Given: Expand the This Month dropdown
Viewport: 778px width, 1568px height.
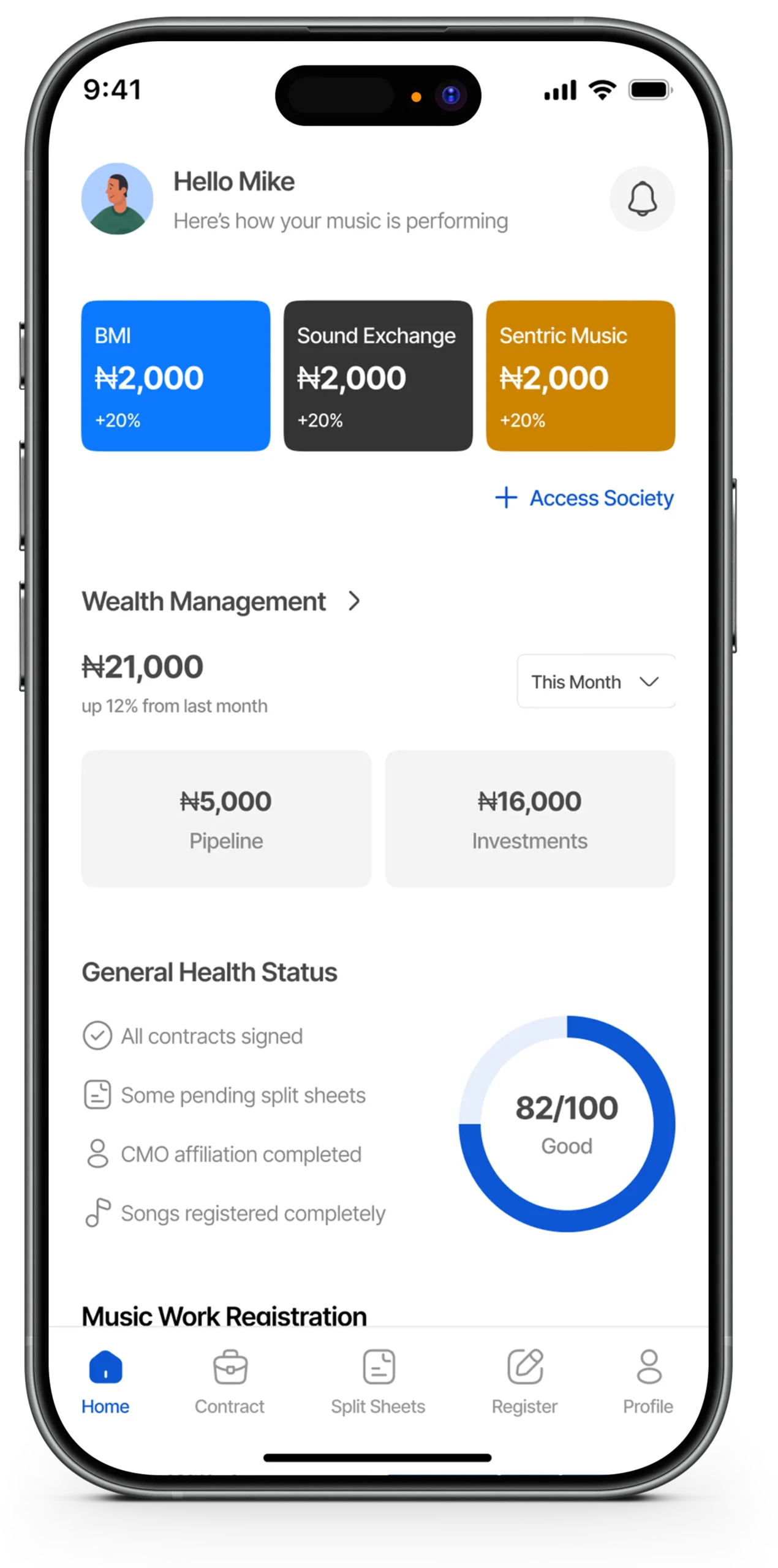Looking at the screenshot, I should tap(595, 681).
